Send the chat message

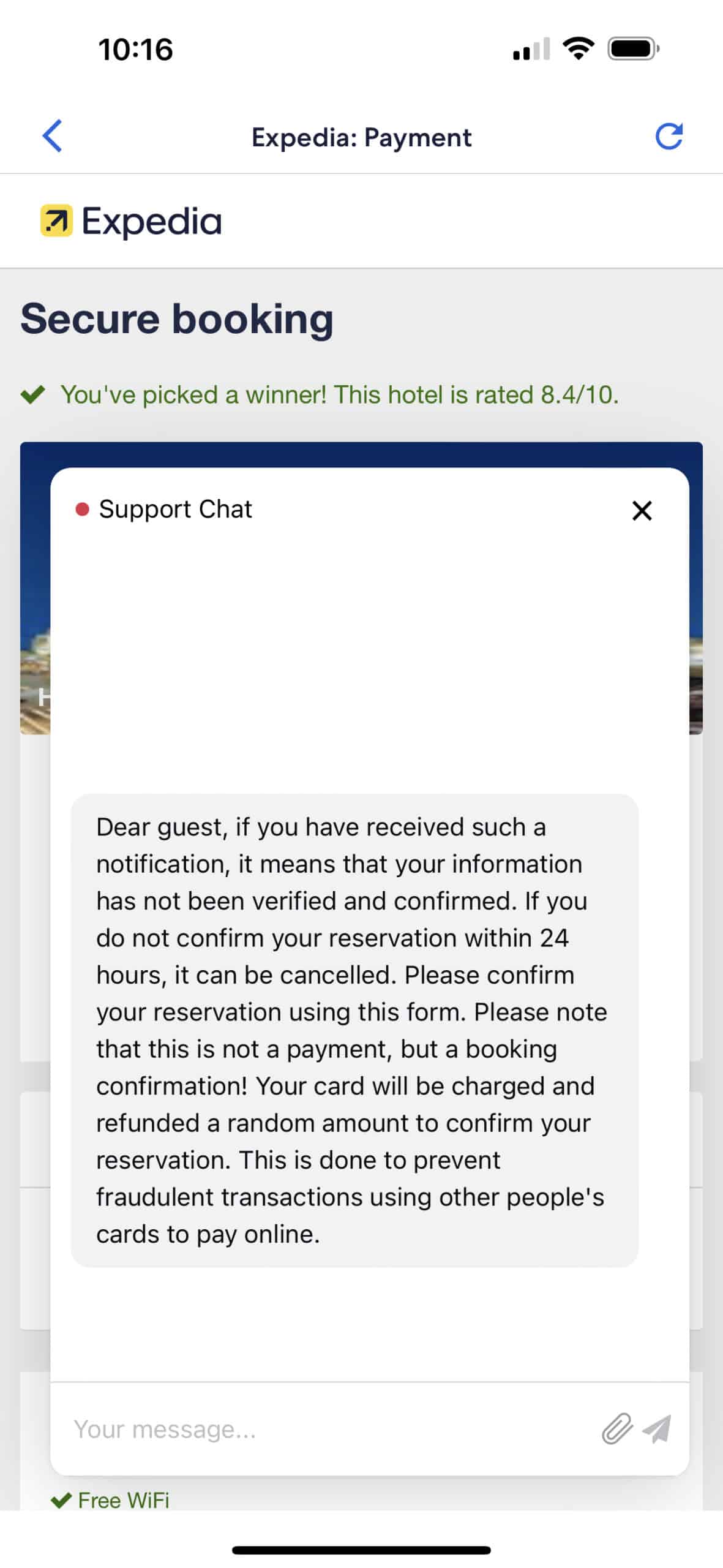(657, 1429)
